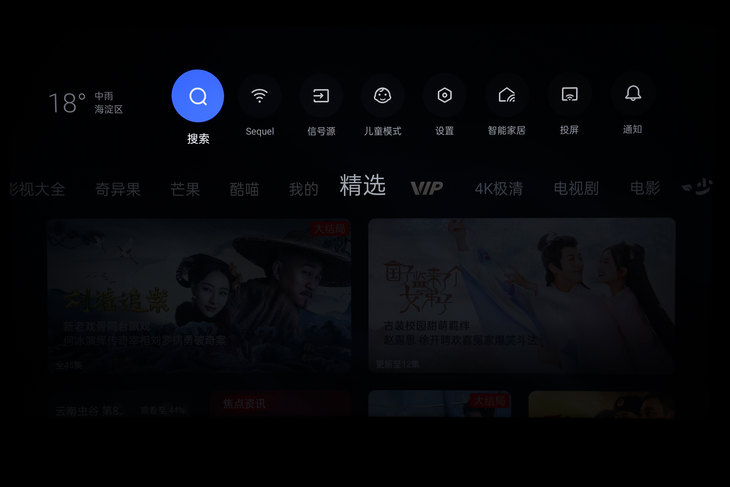730x487 pixels.
Task: Go to the 我的 tab
Action: click(x=303, y=188)
